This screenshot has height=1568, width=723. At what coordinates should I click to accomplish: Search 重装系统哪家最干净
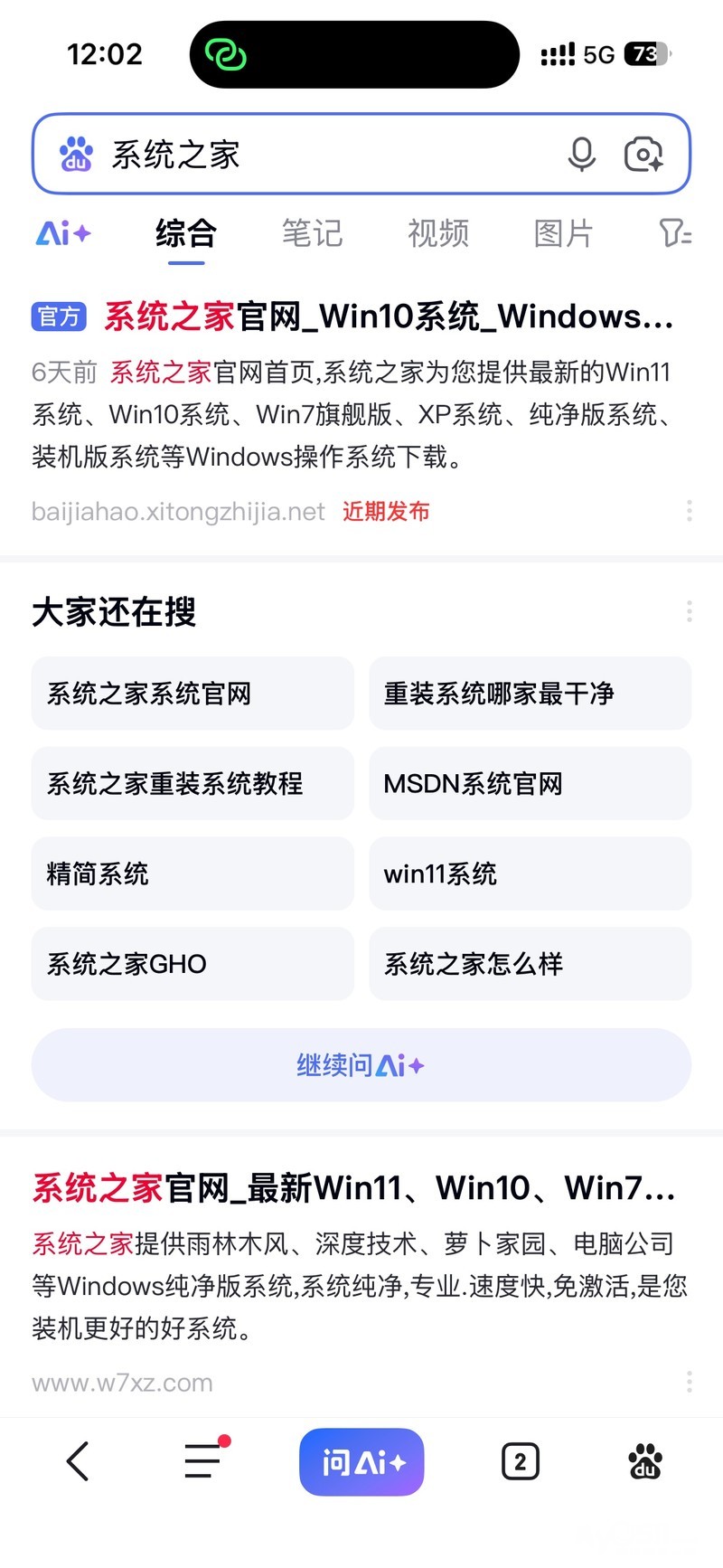(x=530, y=694)
